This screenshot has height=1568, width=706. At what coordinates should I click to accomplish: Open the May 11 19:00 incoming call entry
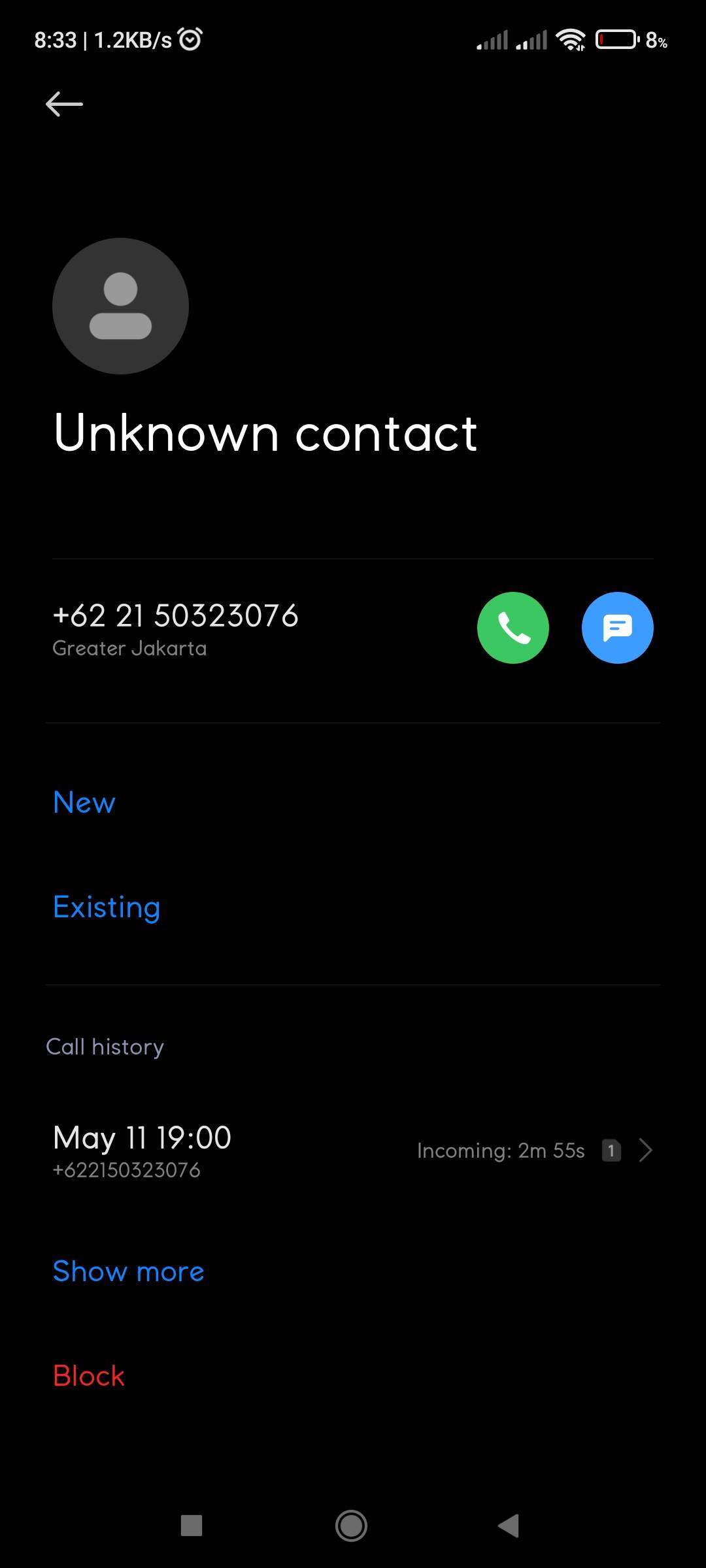[x=353, y=1151]
